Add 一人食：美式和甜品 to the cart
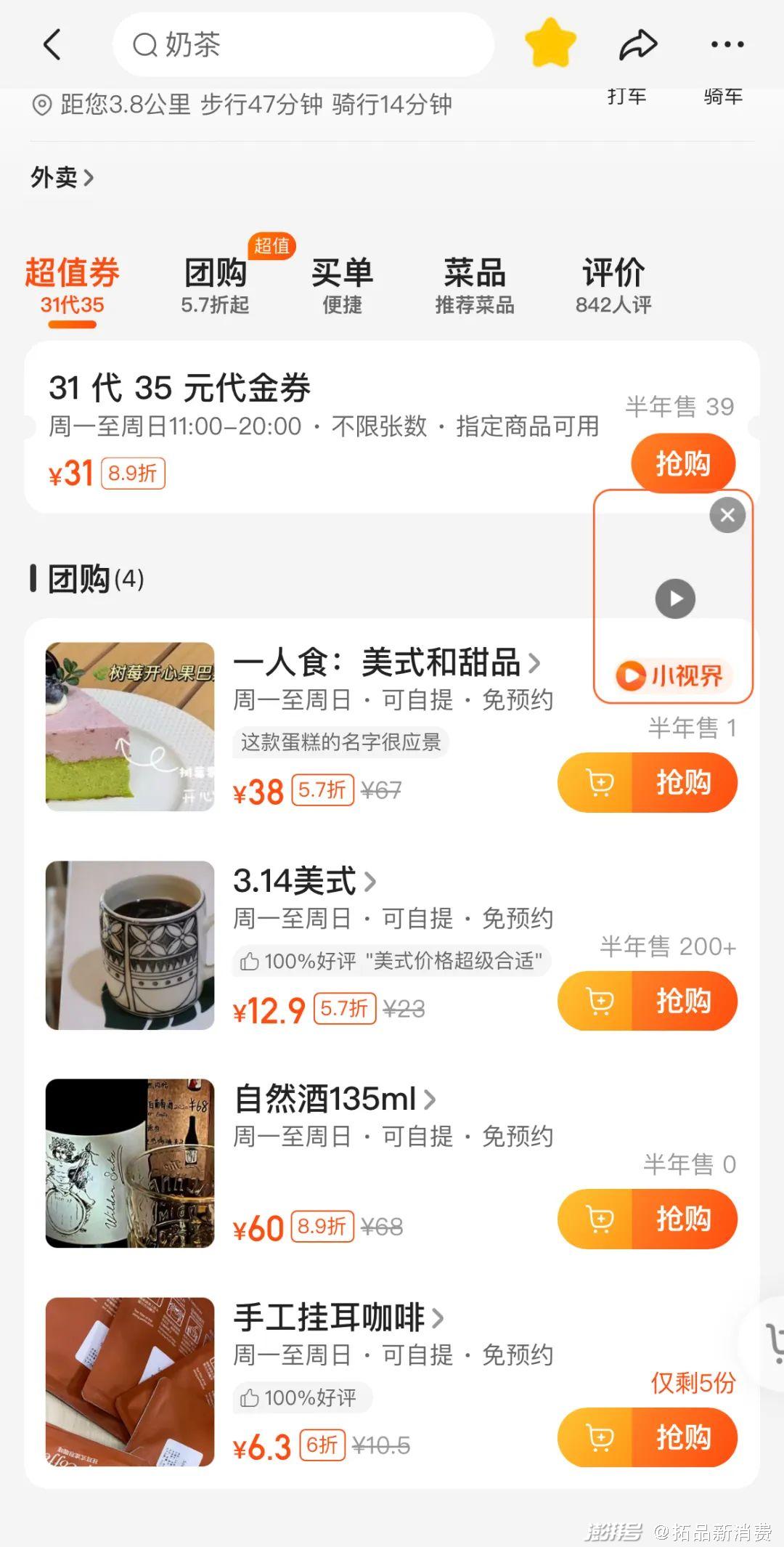 (600, 783)
